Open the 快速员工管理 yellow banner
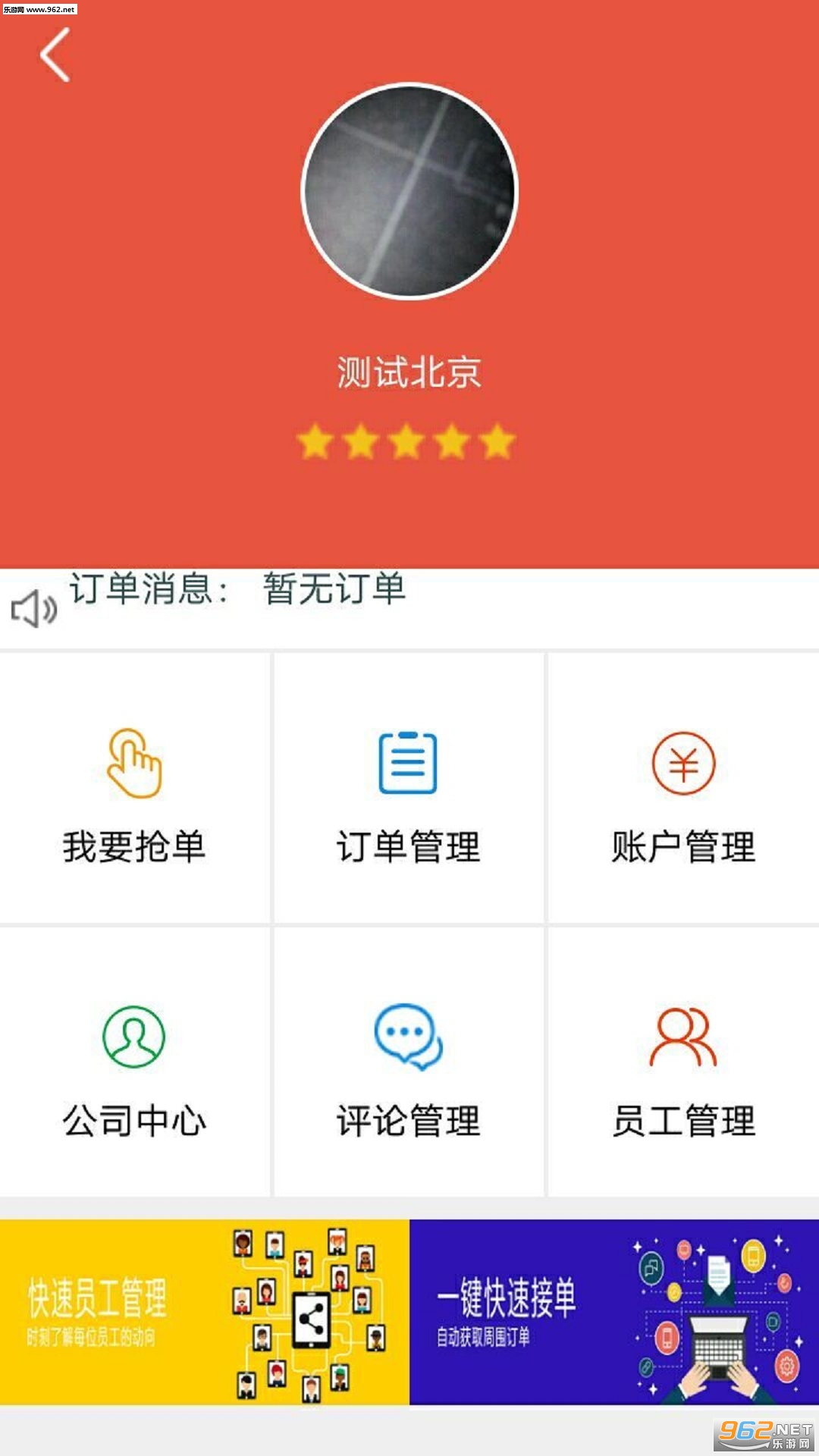The image size is (819, 1456). coord(205,1312)
